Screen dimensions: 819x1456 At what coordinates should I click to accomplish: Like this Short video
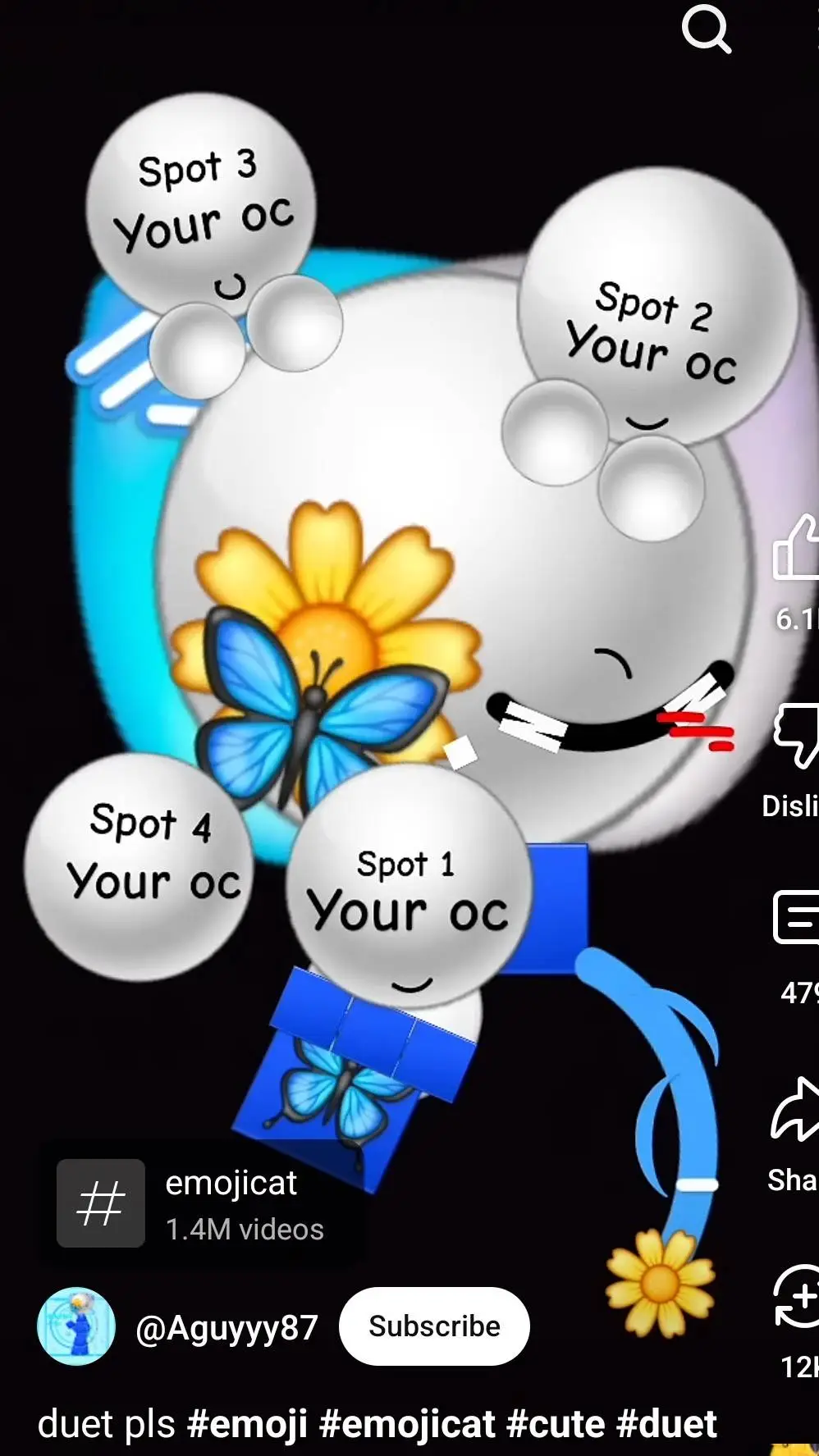point(798,550)
